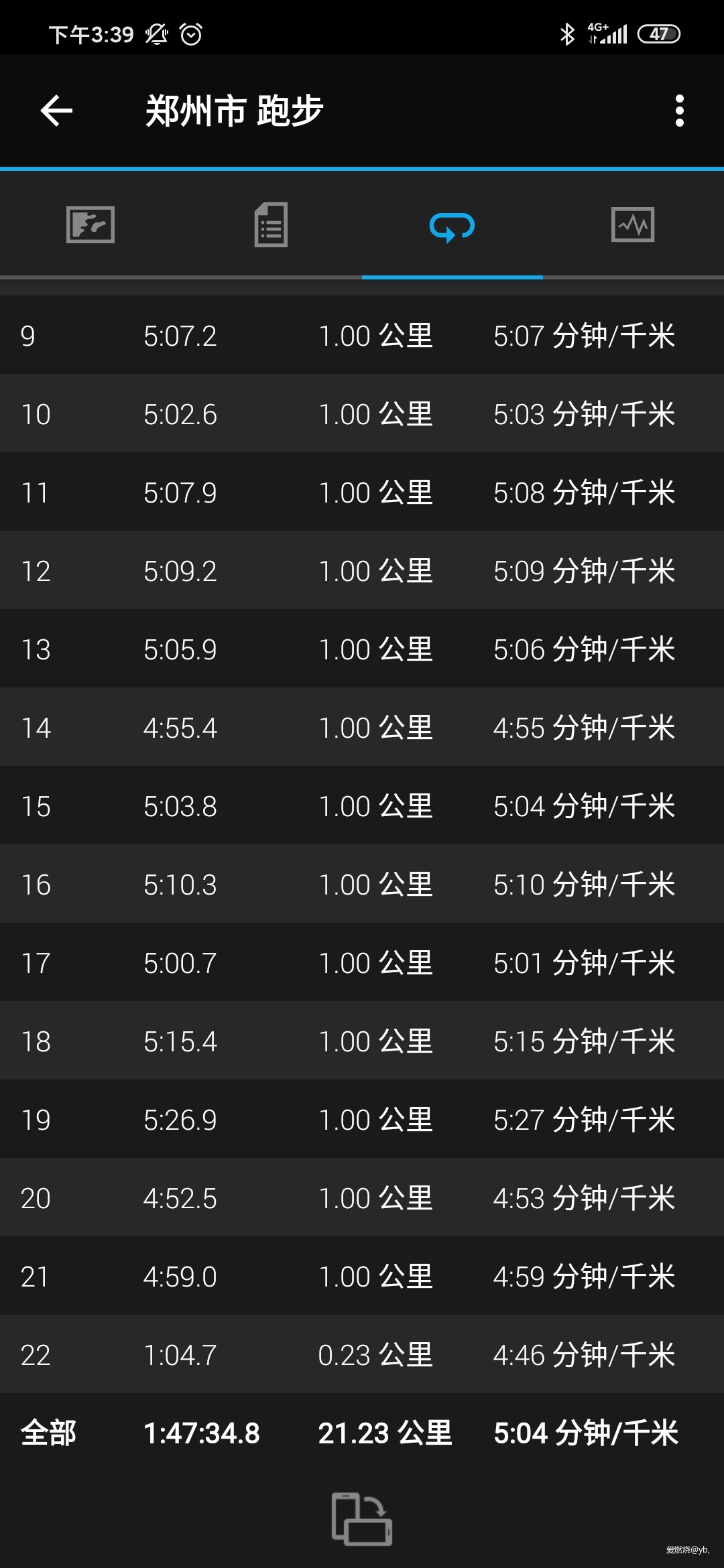Screen dimensions: 724x1568
Task: Open the three-dot overflow menu
Action: coord(679,111)
